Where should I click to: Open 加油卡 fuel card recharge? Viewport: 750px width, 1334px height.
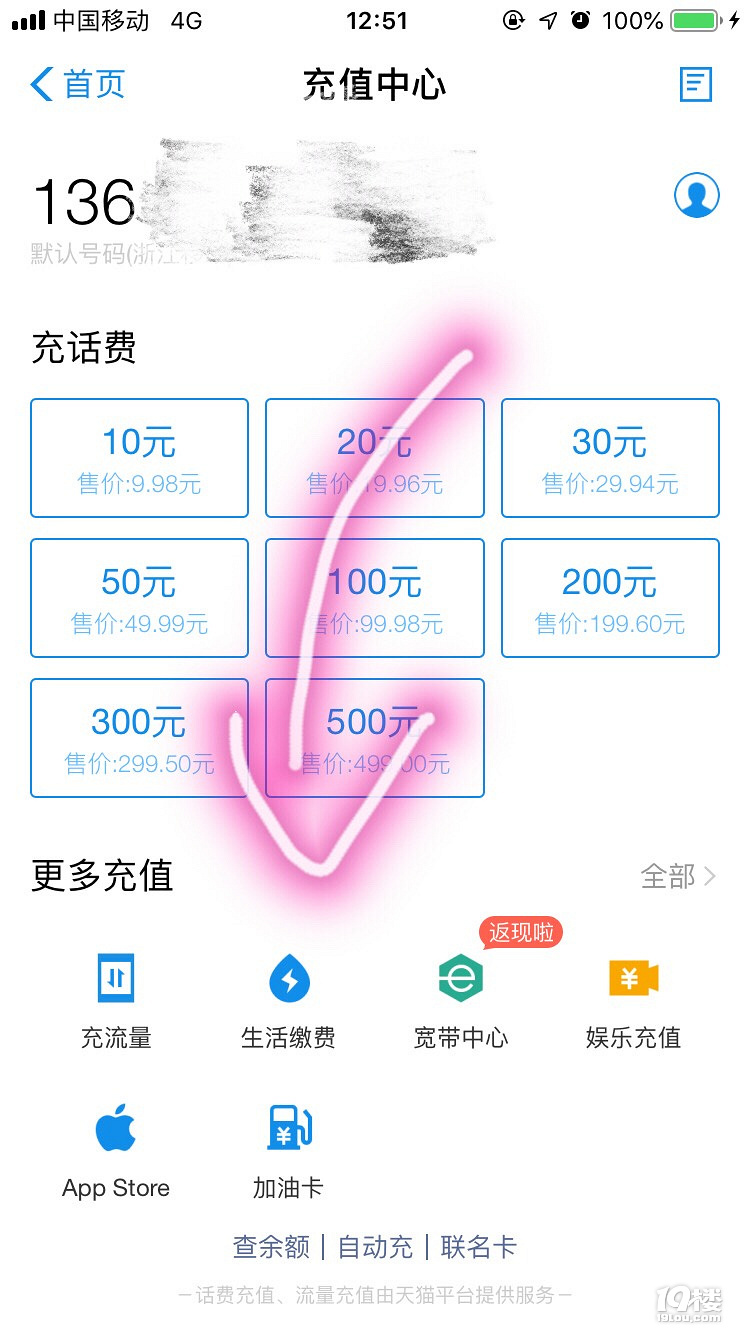click(x=289, y=1152)
